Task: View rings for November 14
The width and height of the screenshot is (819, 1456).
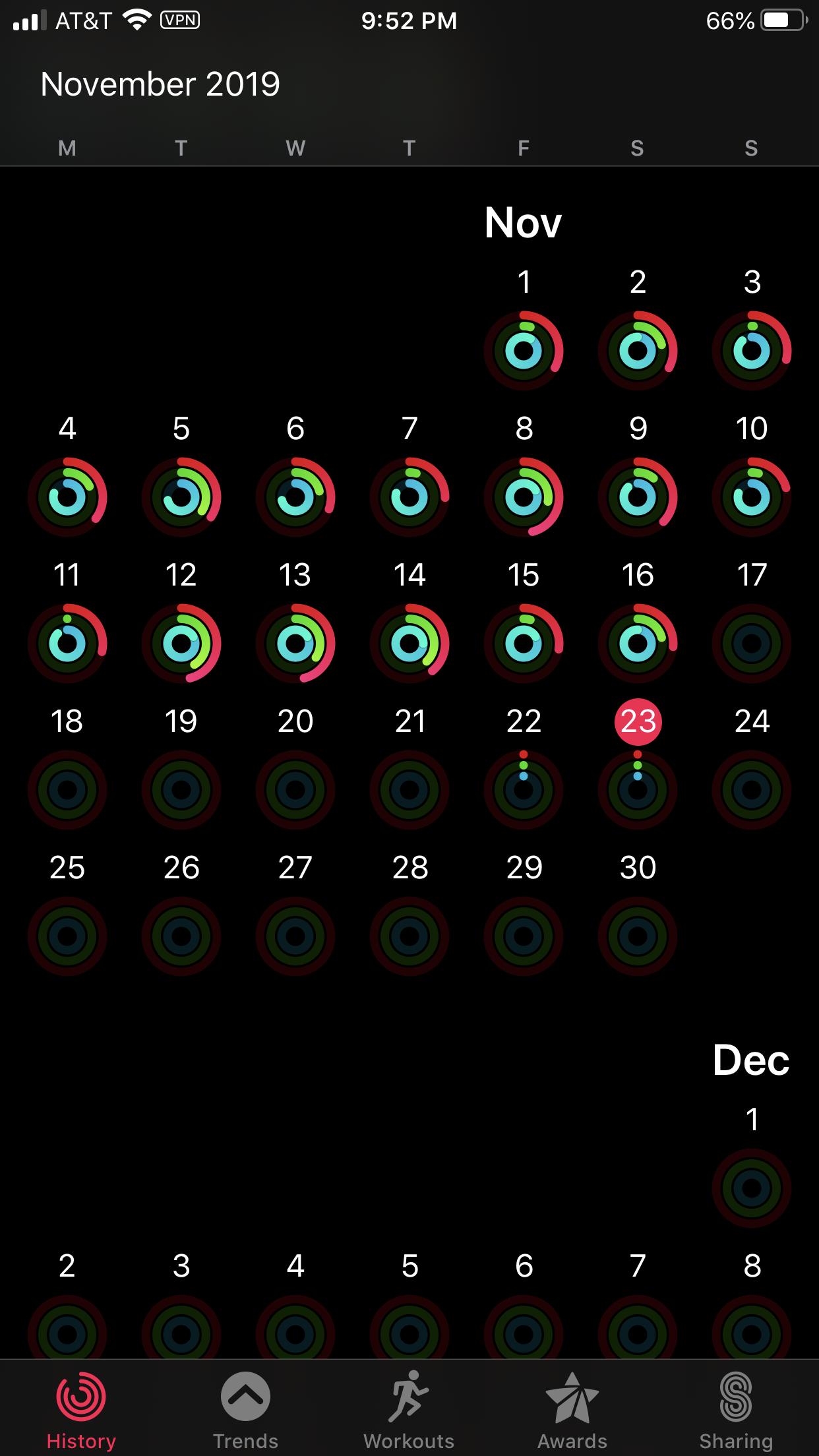Action: click(x=409, y=643)
